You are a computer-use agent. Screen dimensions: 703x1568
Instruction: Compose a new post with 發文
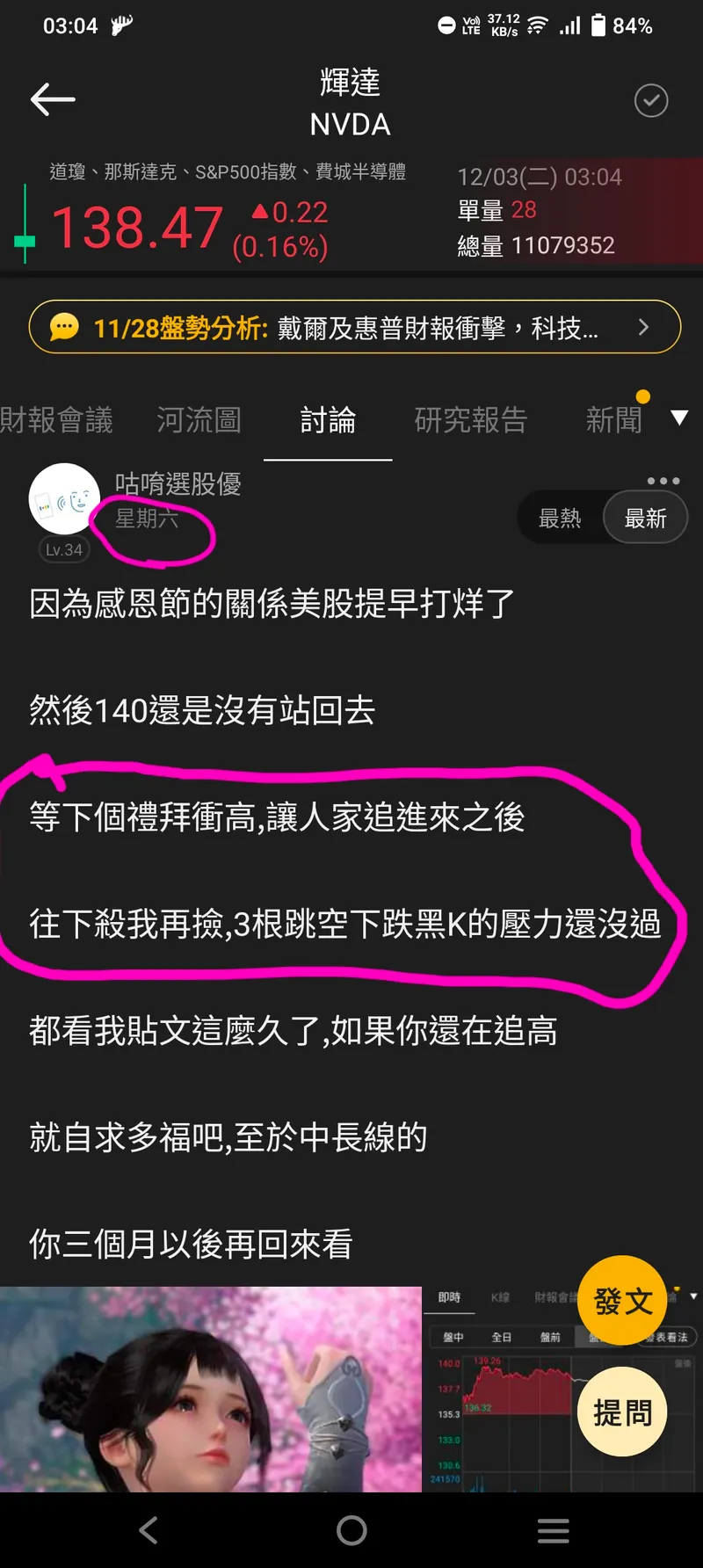(x=623, y=1301)
